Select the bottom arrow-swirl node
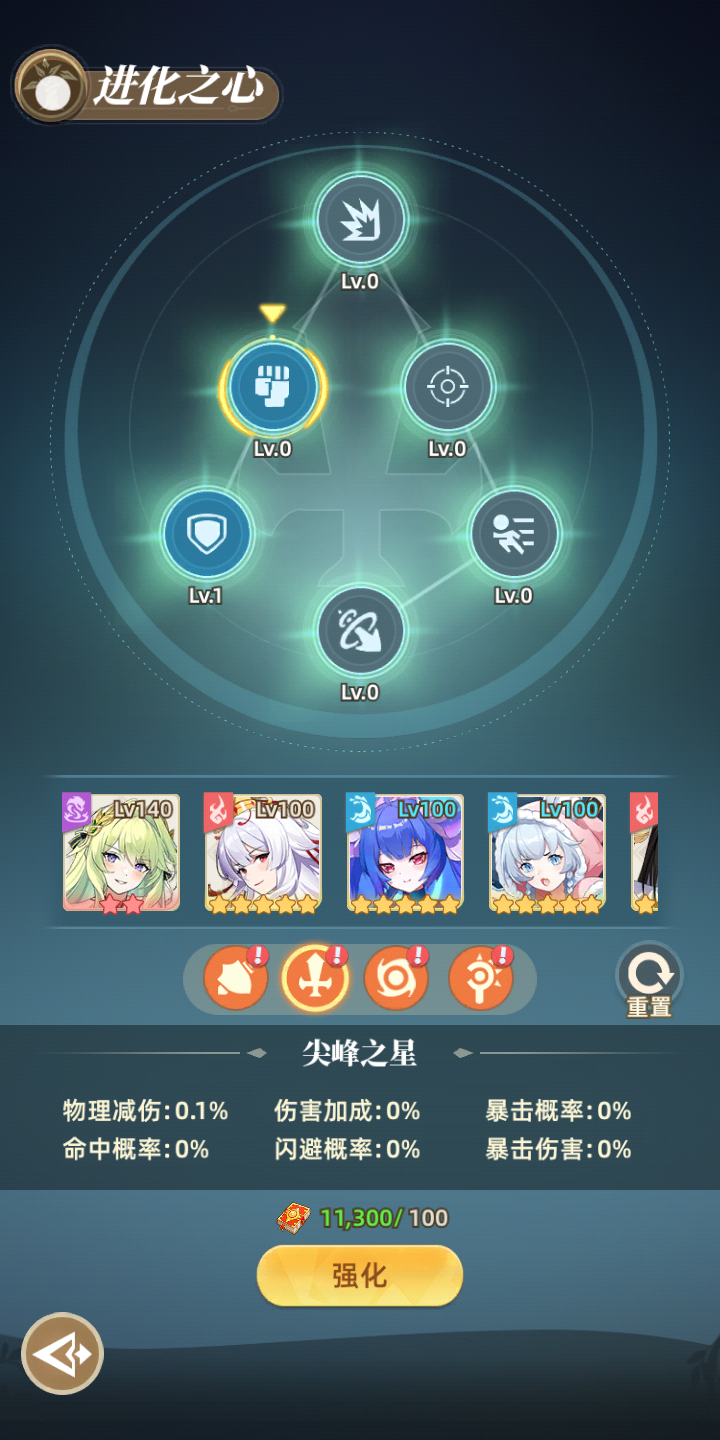Viewport: 720px width, 1440px height. [x=360, y=631]
